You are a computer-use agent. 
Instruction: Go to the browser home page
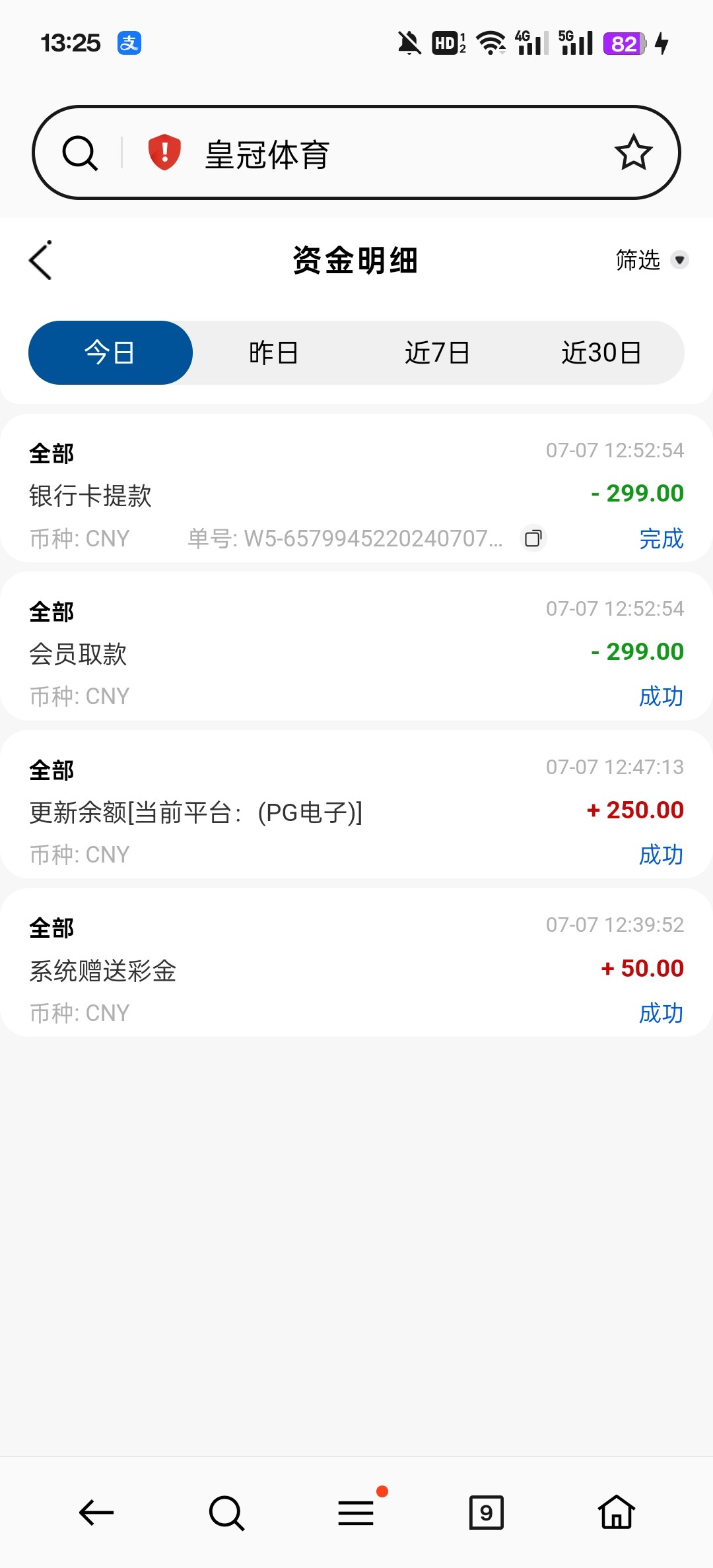point(617,1512)
